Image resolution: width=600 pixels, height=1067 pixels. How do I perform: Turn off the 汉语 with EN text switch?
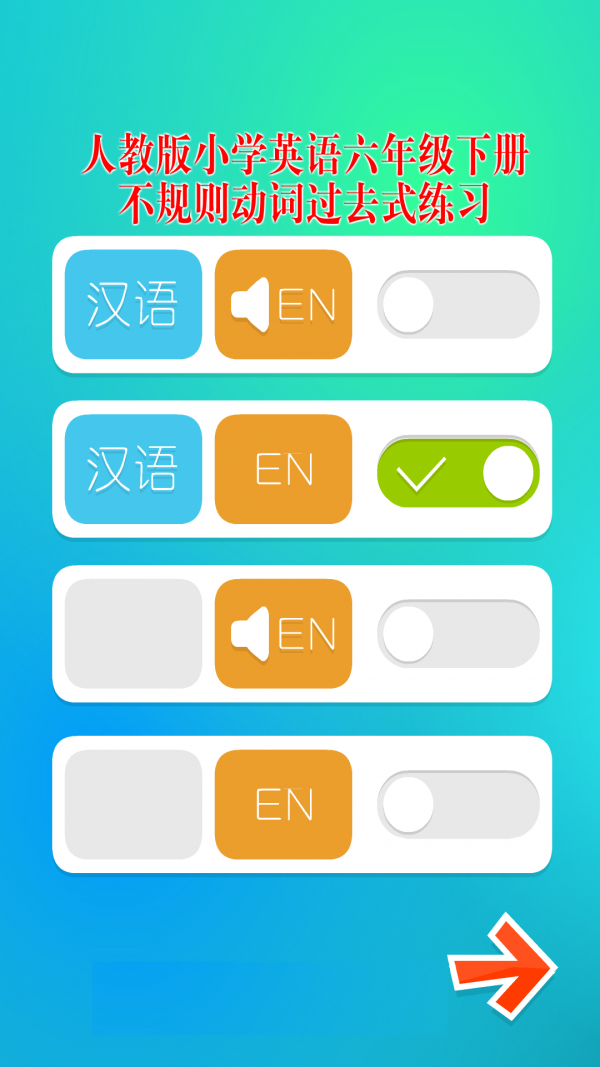point(458,472)
